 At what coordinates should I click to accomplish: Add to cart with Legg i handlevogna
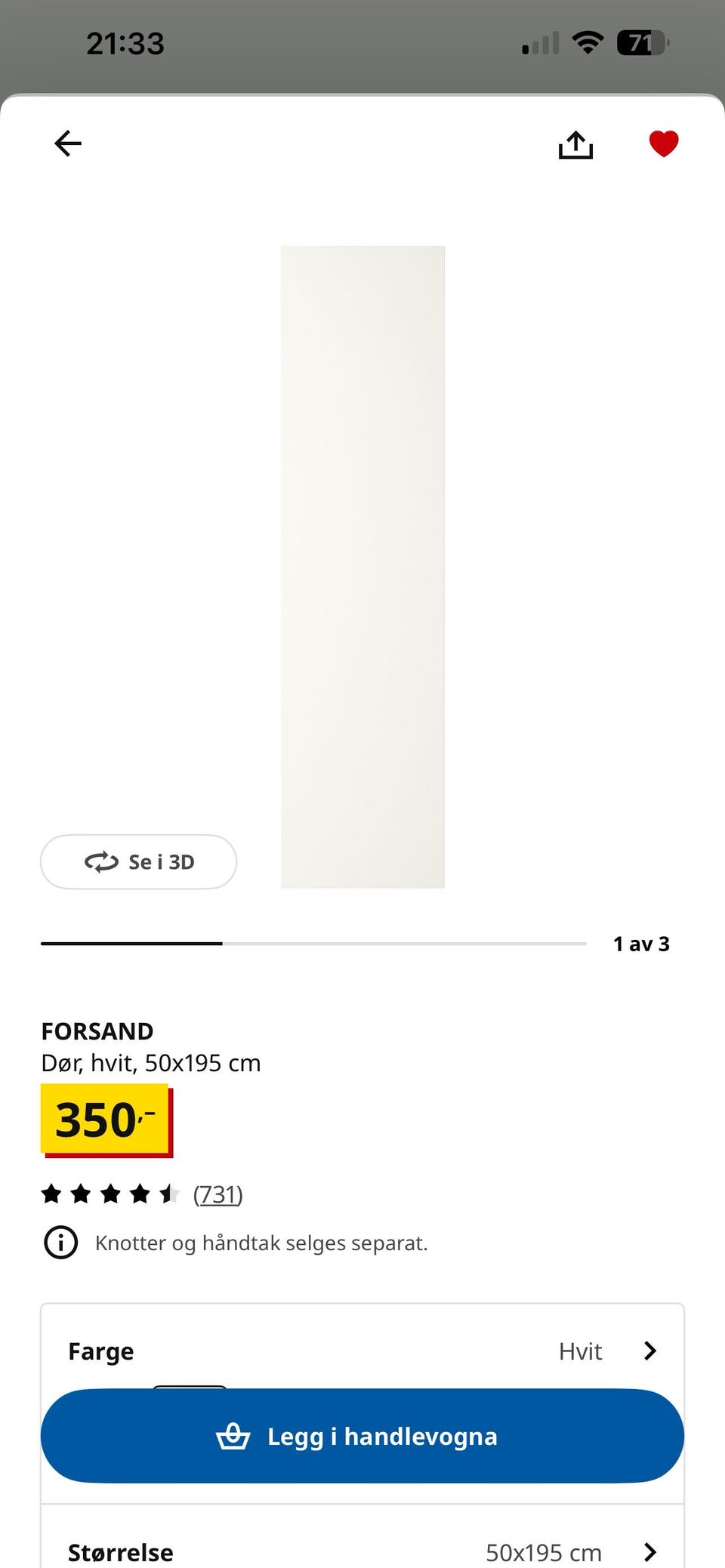[x=362, y=1436]
